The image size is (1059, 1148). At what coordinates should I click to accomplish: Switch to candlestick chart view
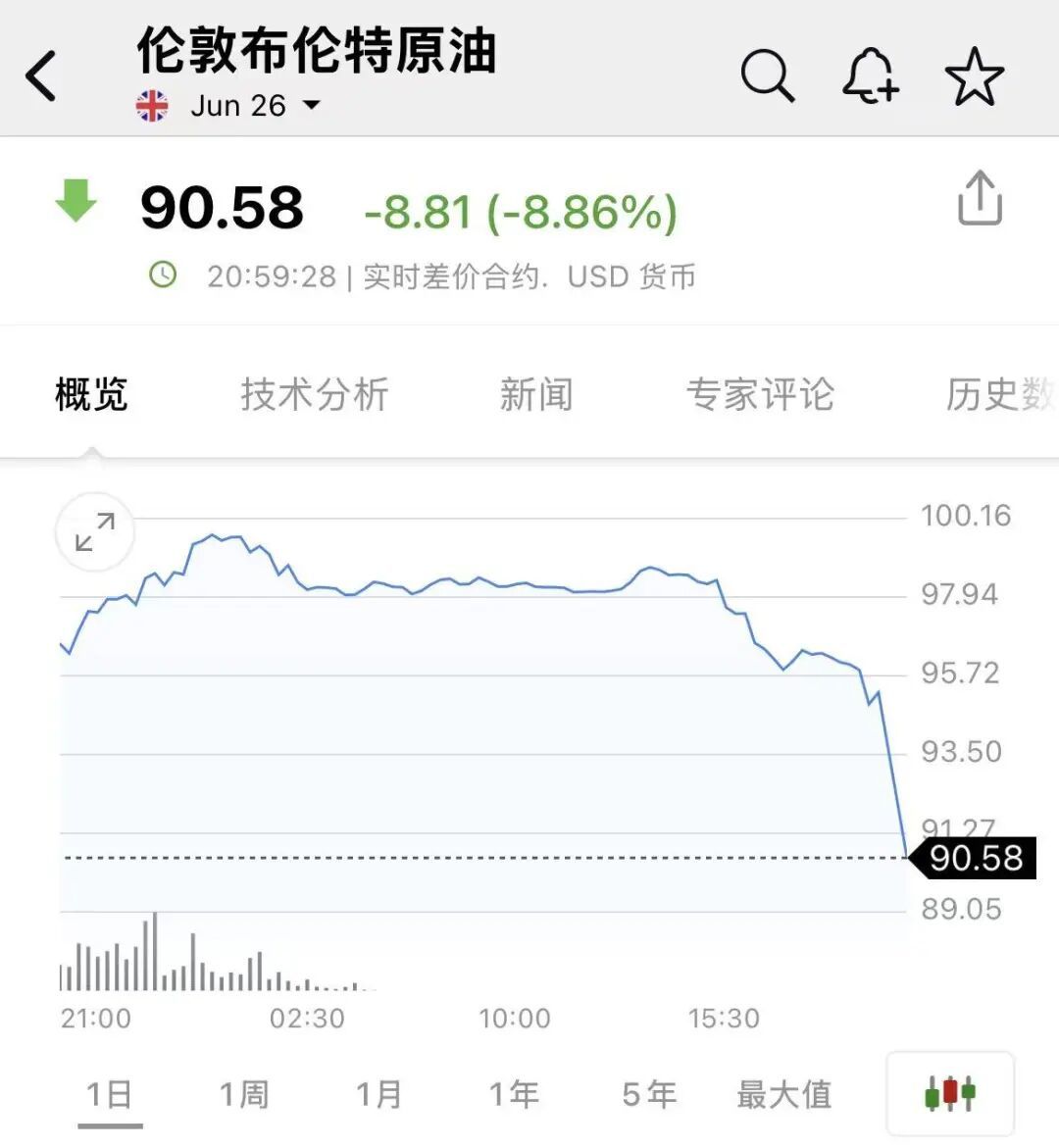[949, 1093]
